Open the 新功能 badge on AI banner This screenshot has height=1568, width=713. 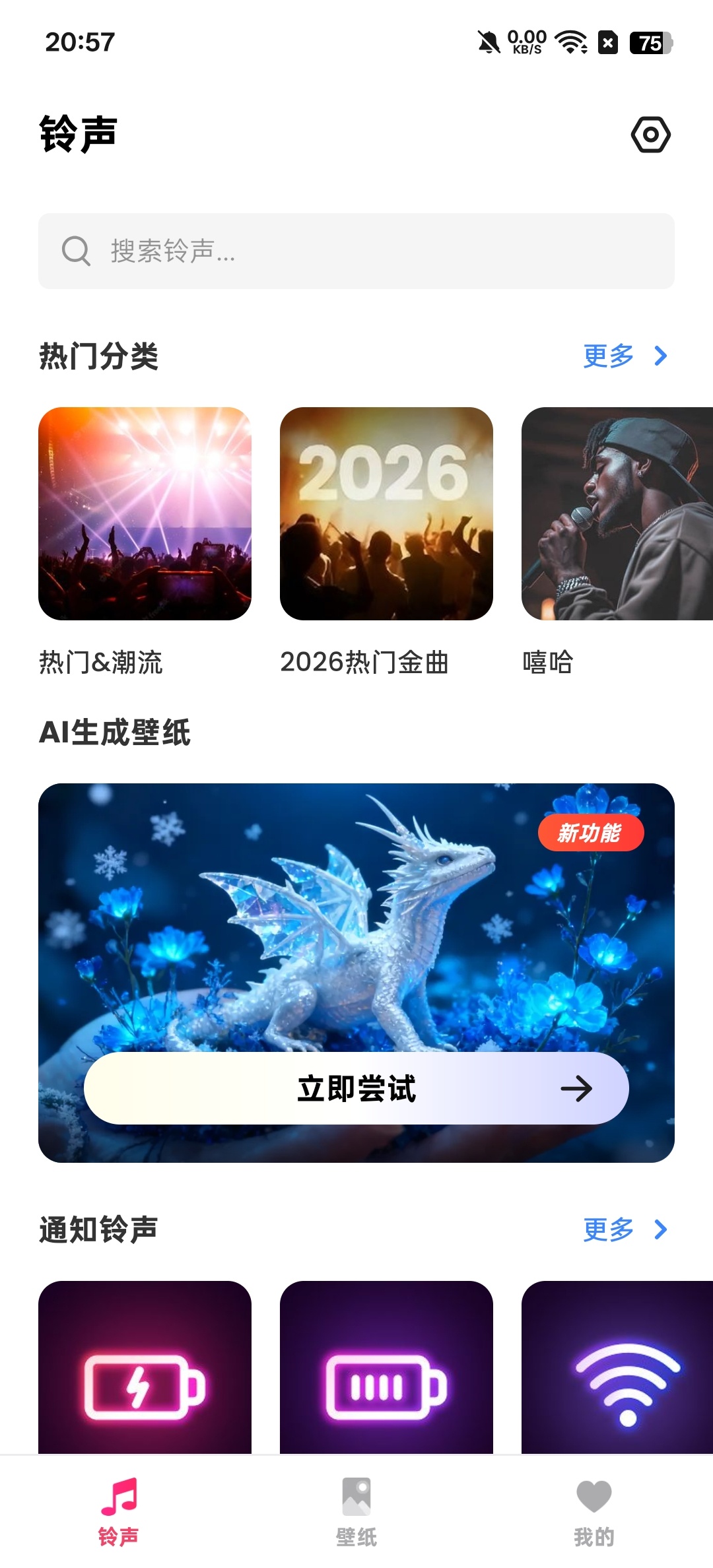coord(591,833)
